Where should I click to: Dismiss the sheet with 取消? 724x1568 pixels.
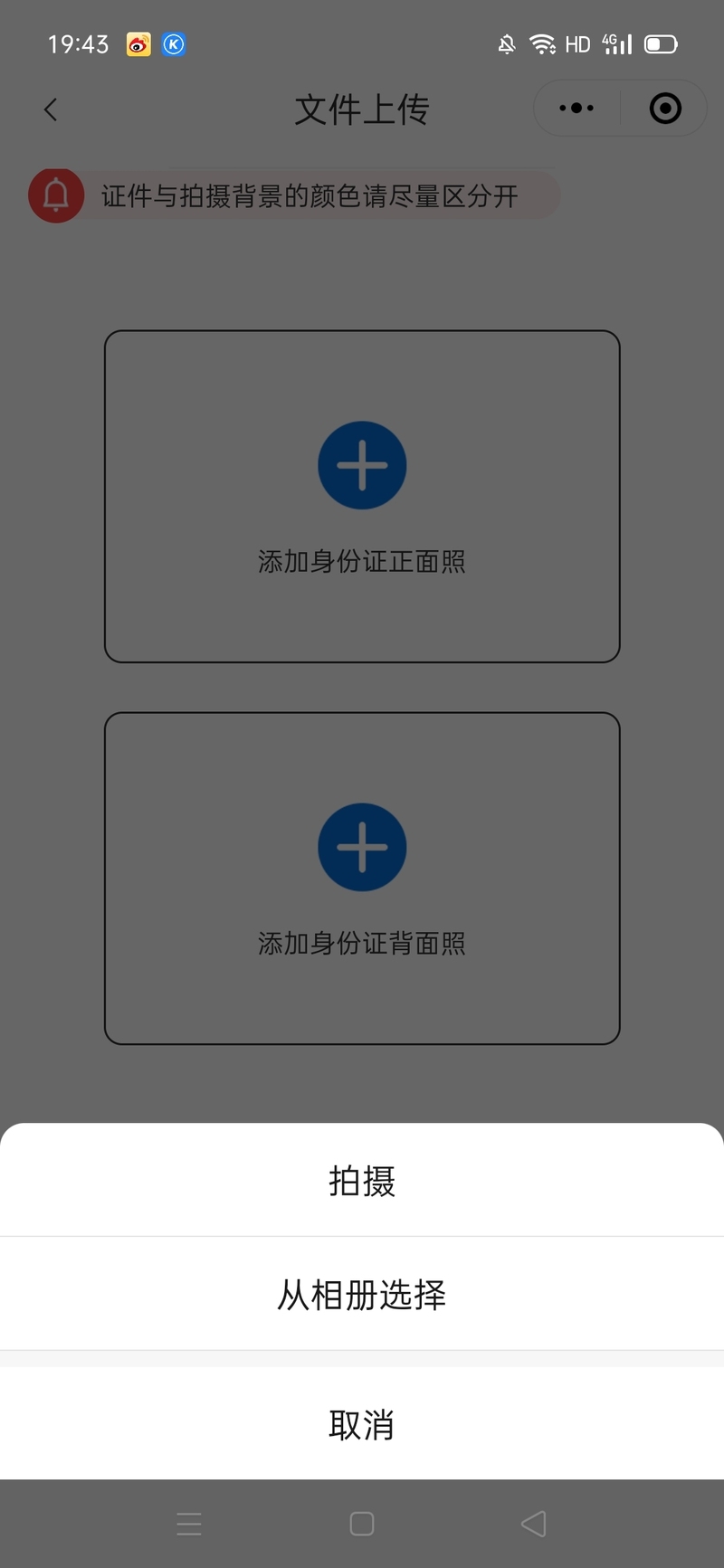(362, 1425)
